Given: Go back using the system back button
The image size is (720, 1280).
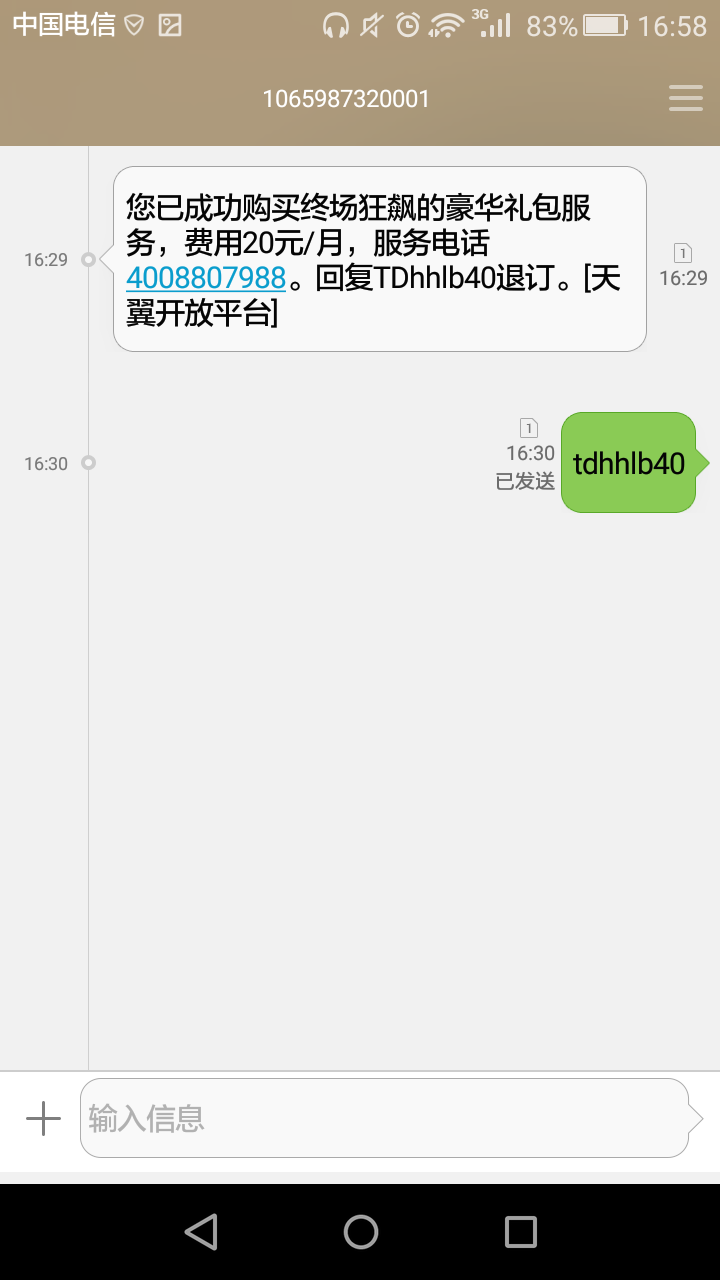Looking at the screenshot, I should (201, 1232).
